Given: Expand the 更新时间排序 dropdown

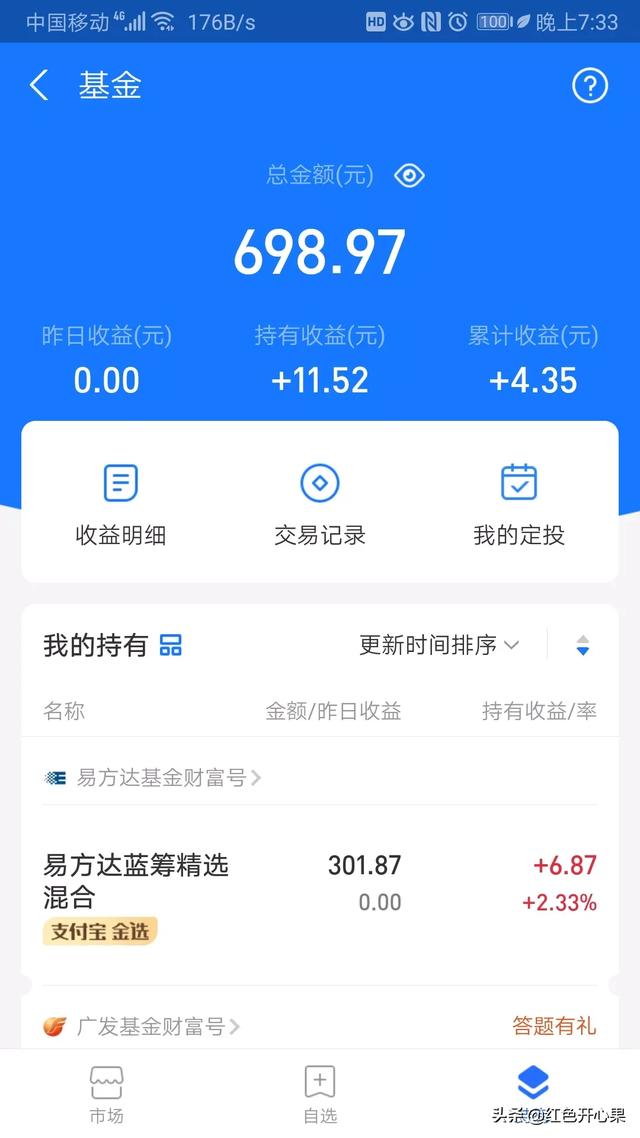Looking at the screenshot, I should (440, 644).
